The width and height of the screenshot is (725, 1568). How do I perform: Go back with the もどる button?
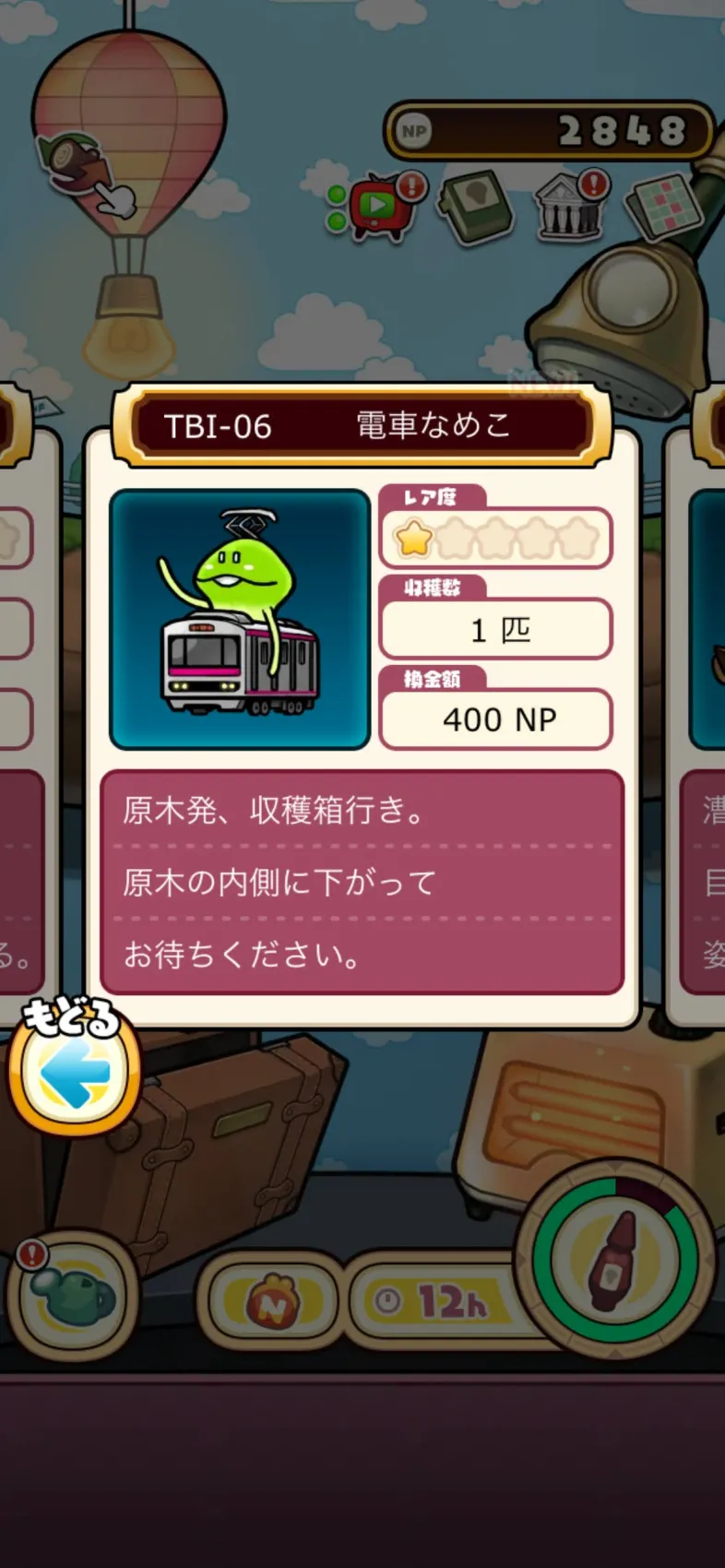[x=74, y=1070]
